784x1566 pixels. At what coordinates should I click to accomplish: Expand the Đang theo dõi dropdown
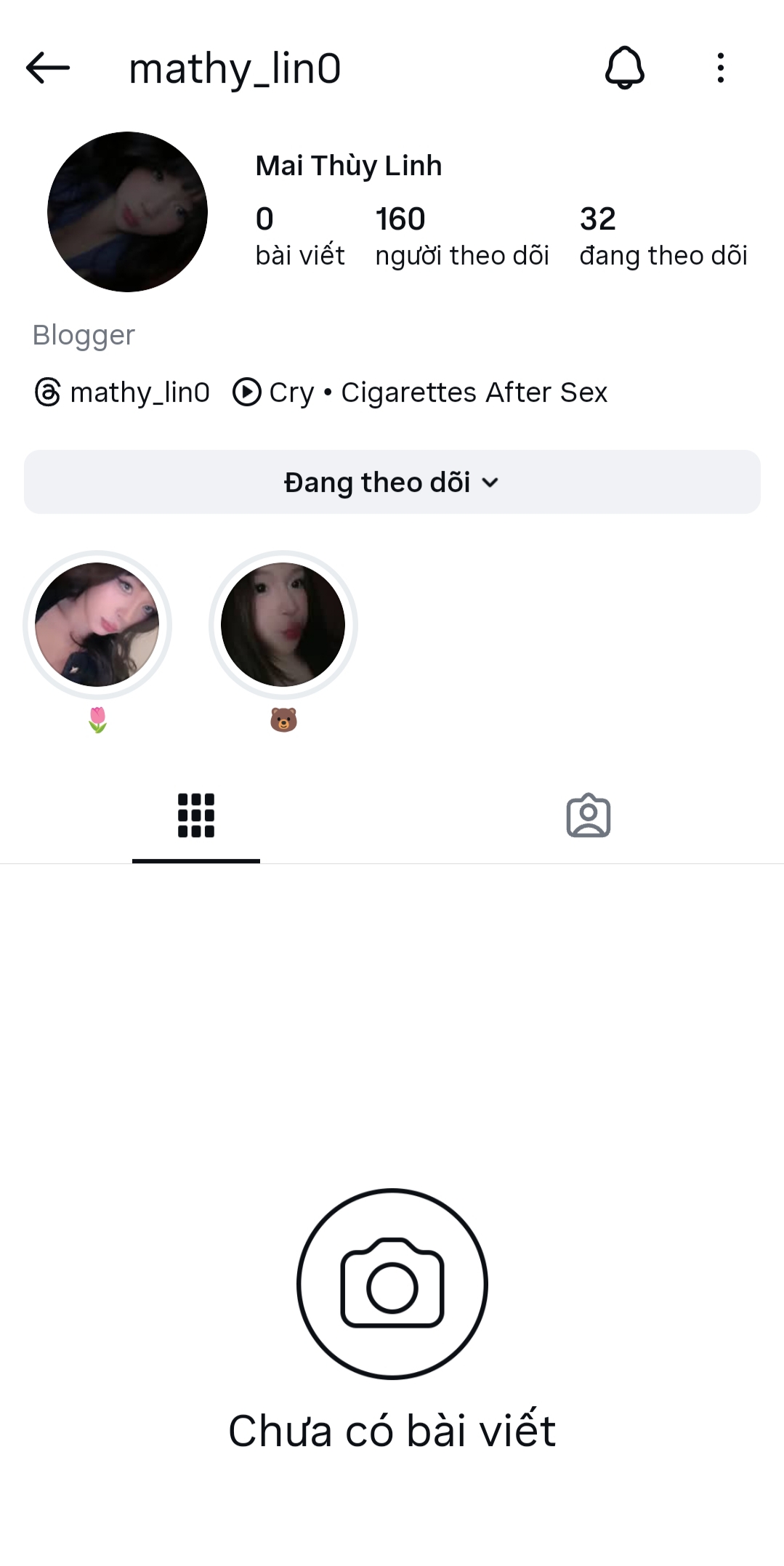coord(392,483)
